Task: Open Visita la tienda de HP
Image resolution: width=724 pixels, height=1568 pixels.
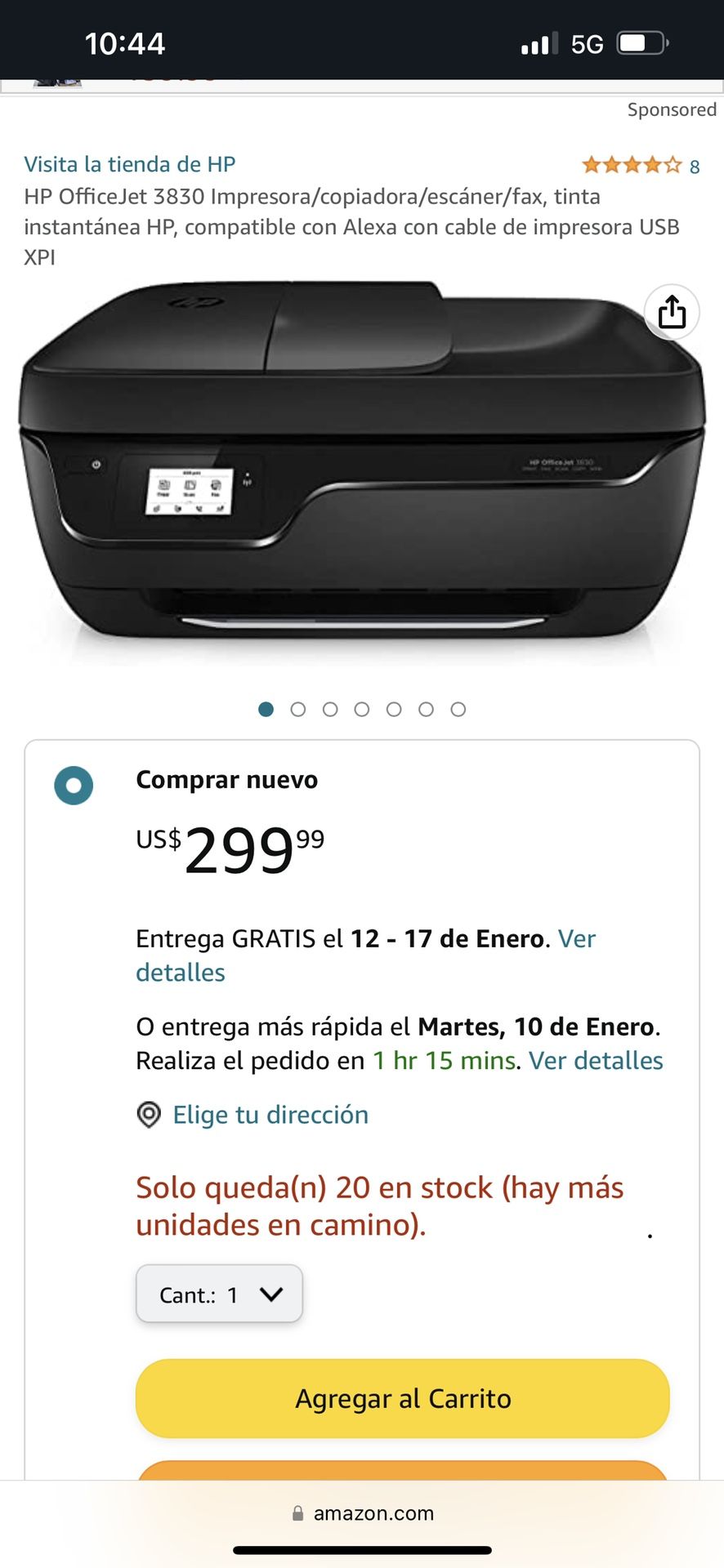Action: click(129, 163)
